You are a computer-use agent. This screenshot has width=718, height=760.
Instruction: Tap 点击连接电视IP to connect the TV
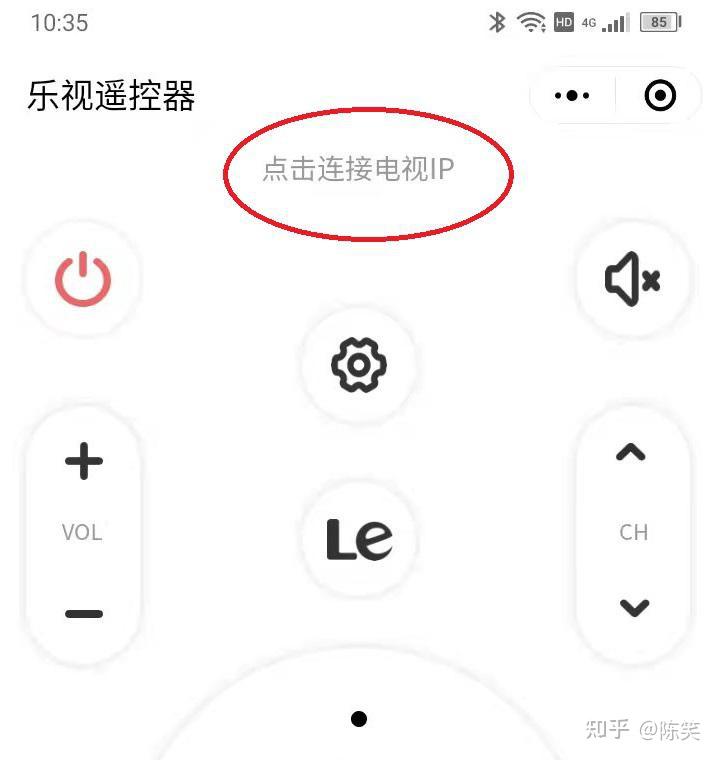pos(358,170)
